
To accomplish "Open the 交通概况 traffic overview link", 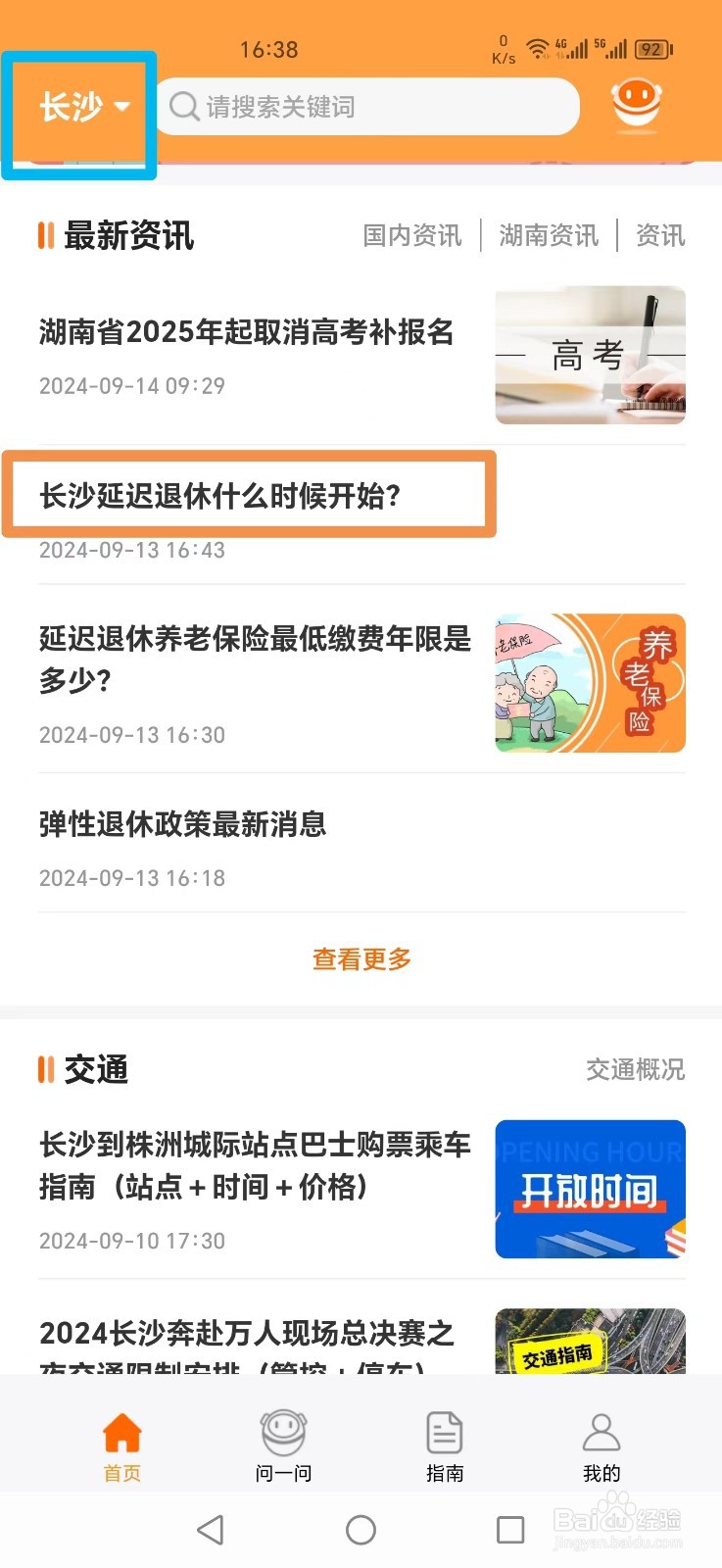I will [636, 1070].
